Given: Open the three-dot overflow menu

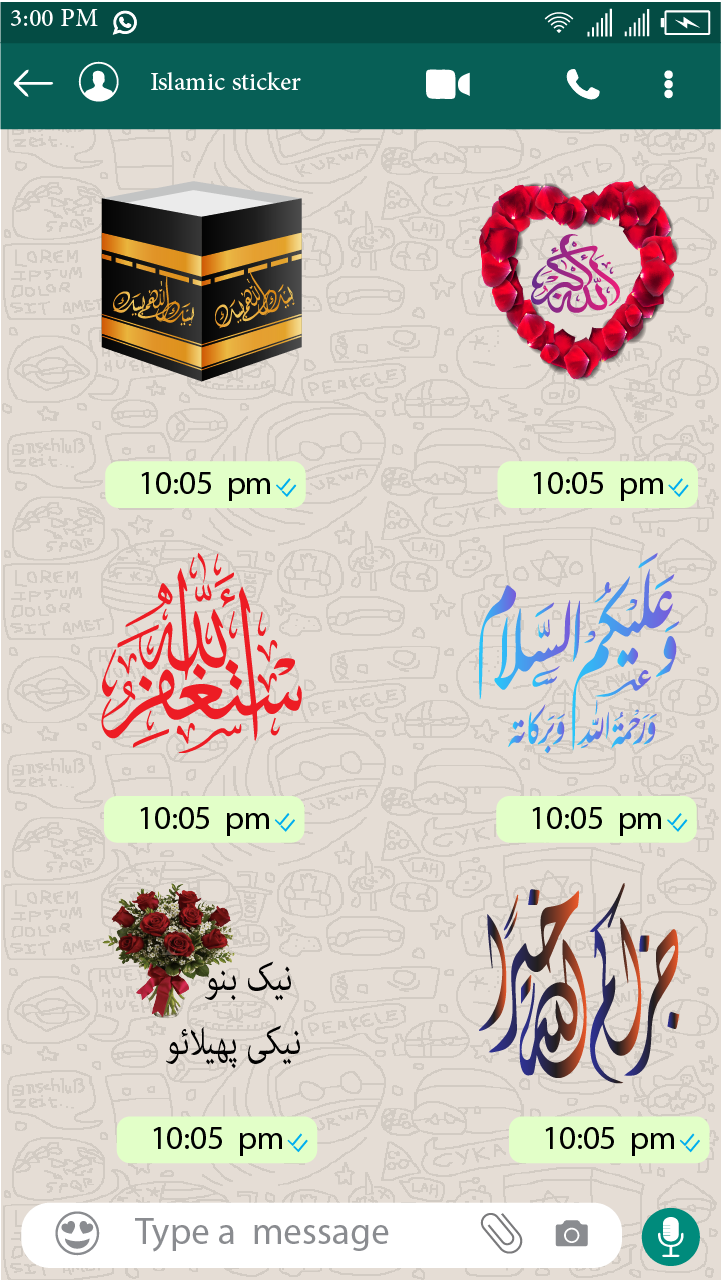Looking at the screenshot, I should click(x=668, y=85).
